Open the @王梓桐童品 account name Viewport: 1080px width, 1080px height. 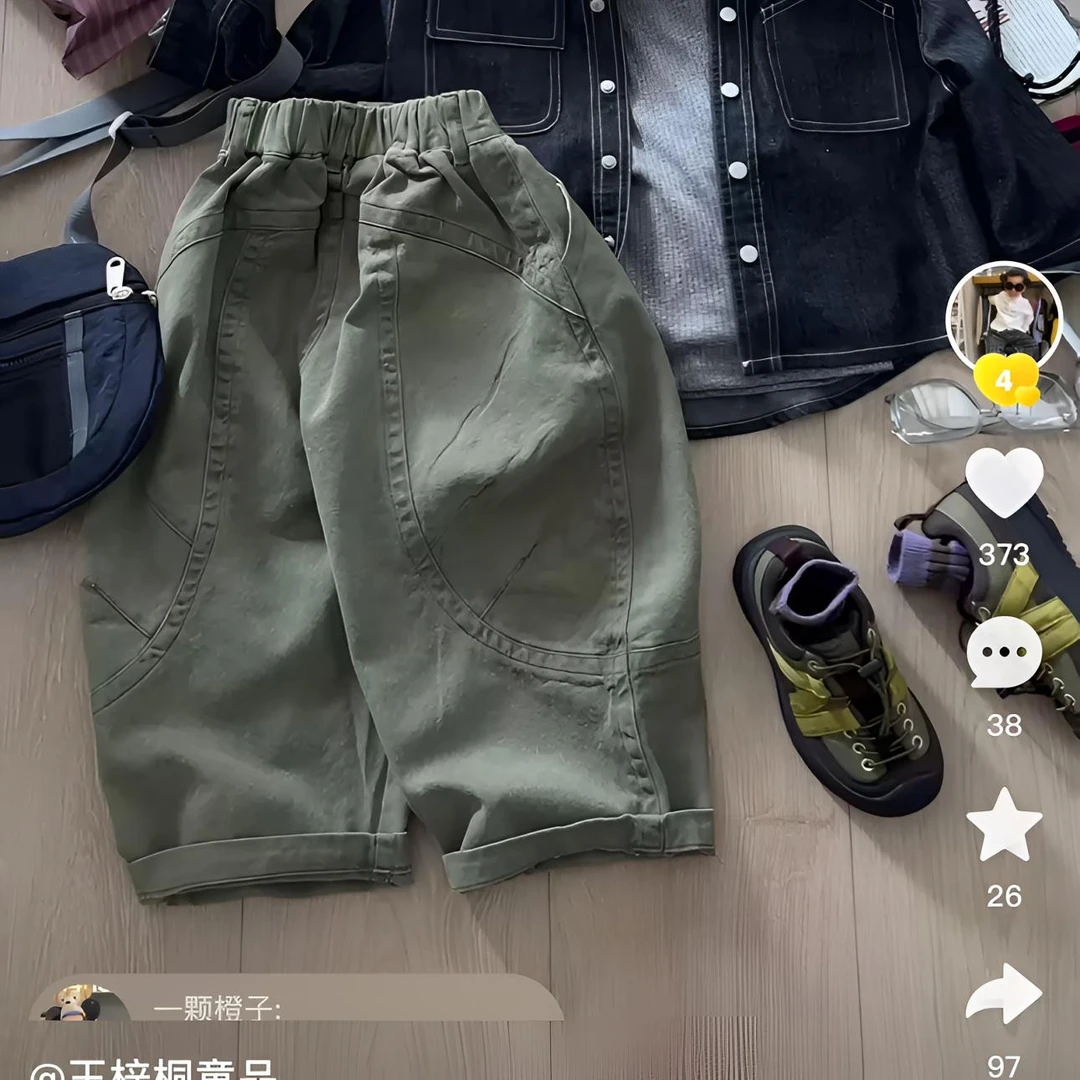[154, 1068]
